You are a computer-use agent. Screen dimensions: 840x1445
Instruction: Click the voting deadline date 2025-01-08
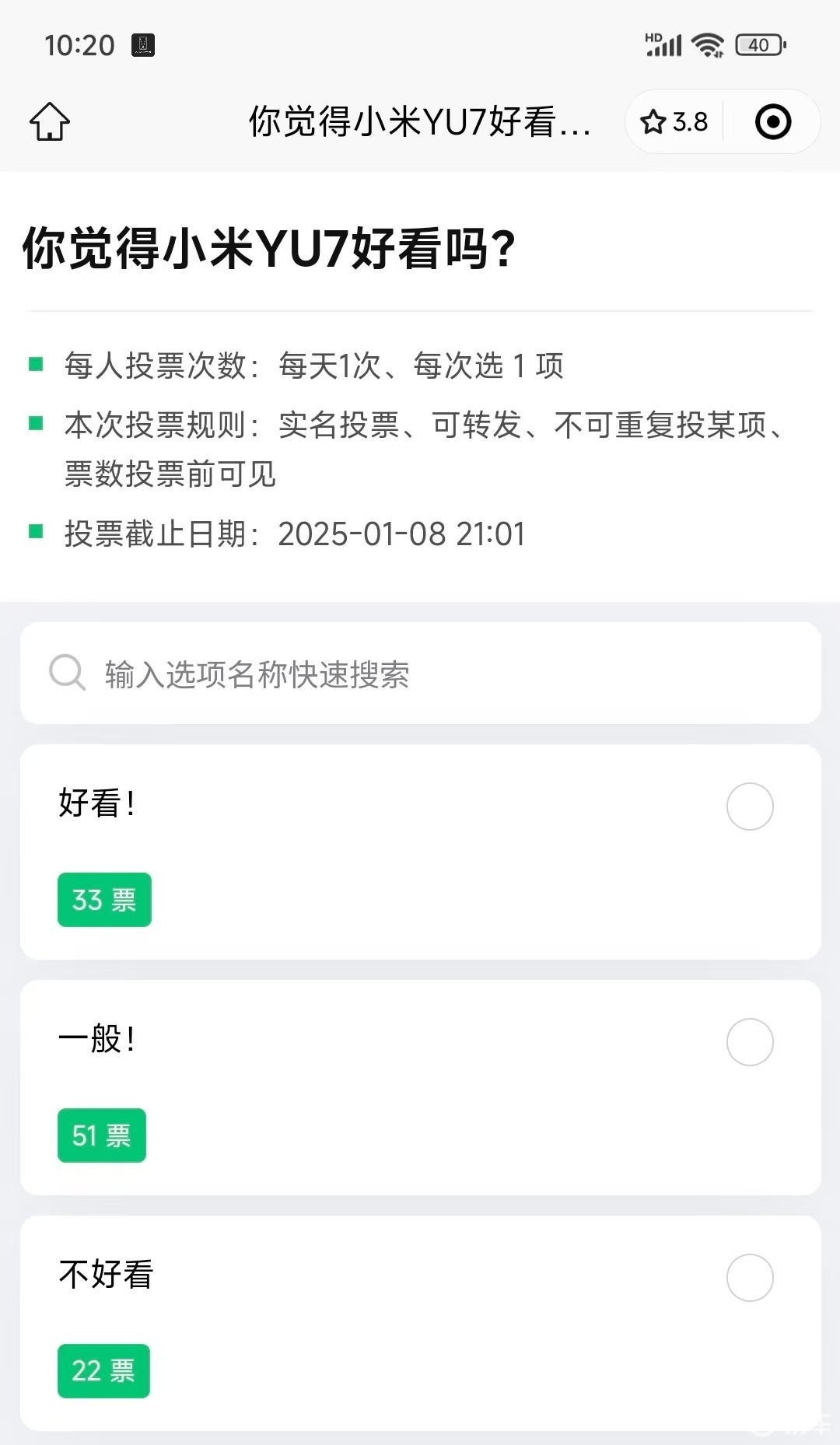[366, 534]
